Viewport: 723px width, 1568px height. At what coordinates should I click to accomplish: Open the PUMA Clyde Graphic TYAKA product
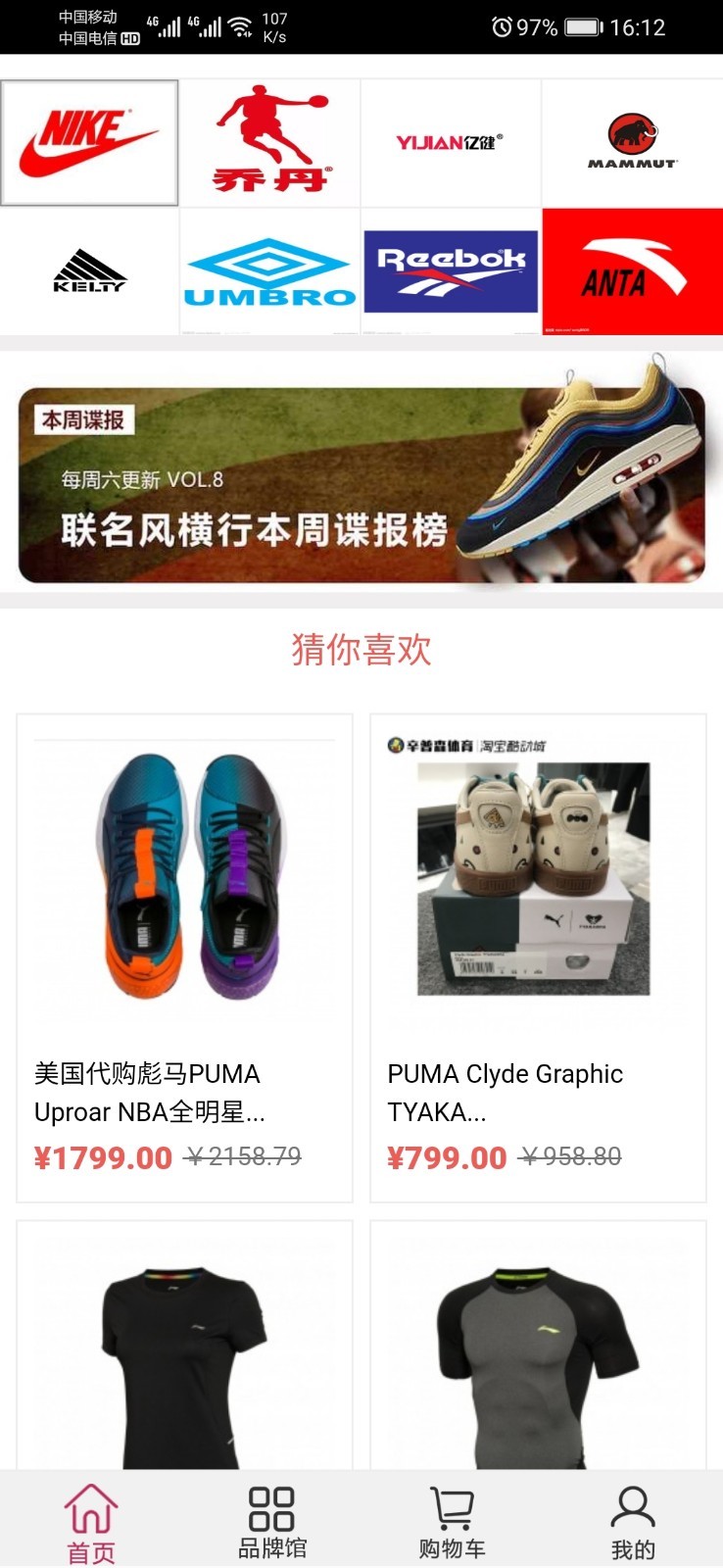click(538, 956)
